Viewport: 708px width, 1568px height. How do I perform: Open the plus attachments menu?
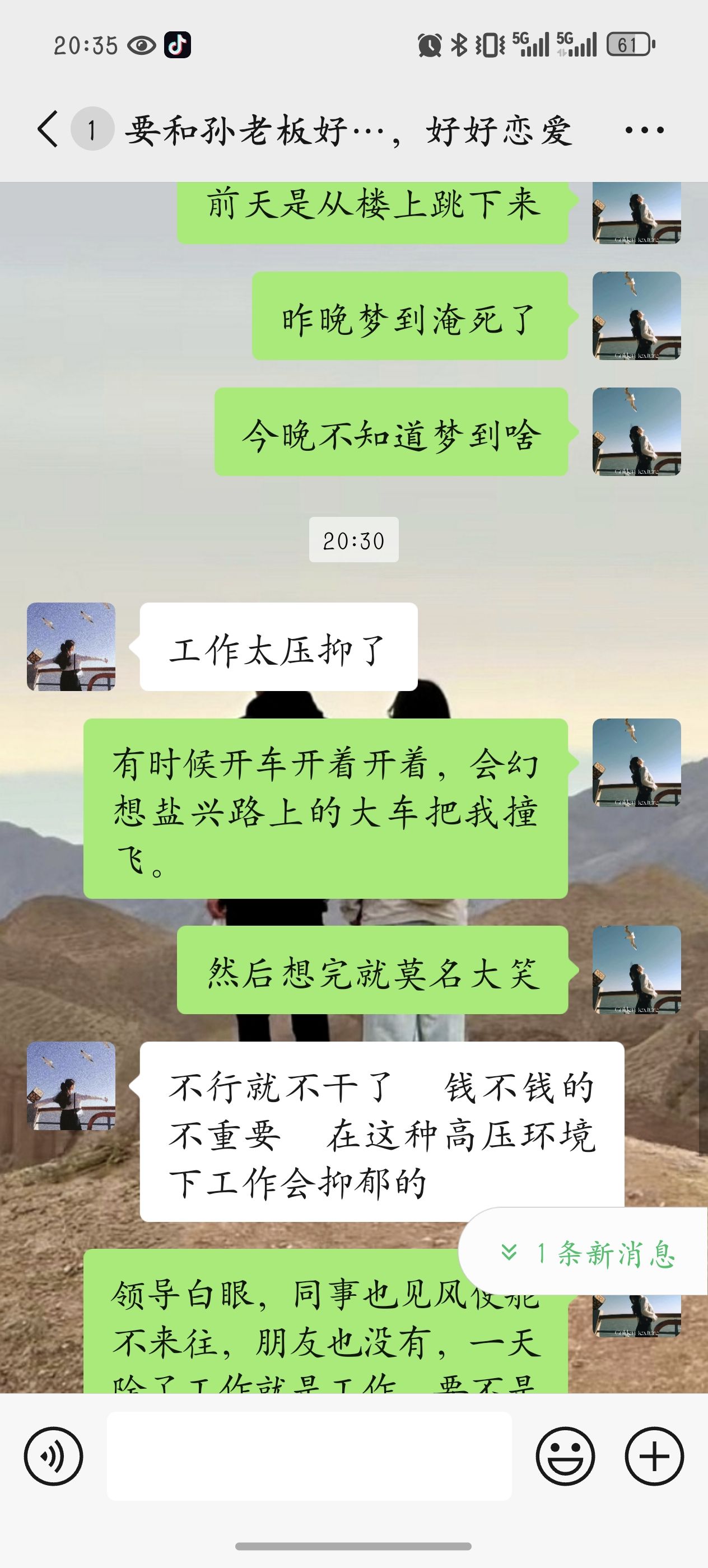point(654,1457)
